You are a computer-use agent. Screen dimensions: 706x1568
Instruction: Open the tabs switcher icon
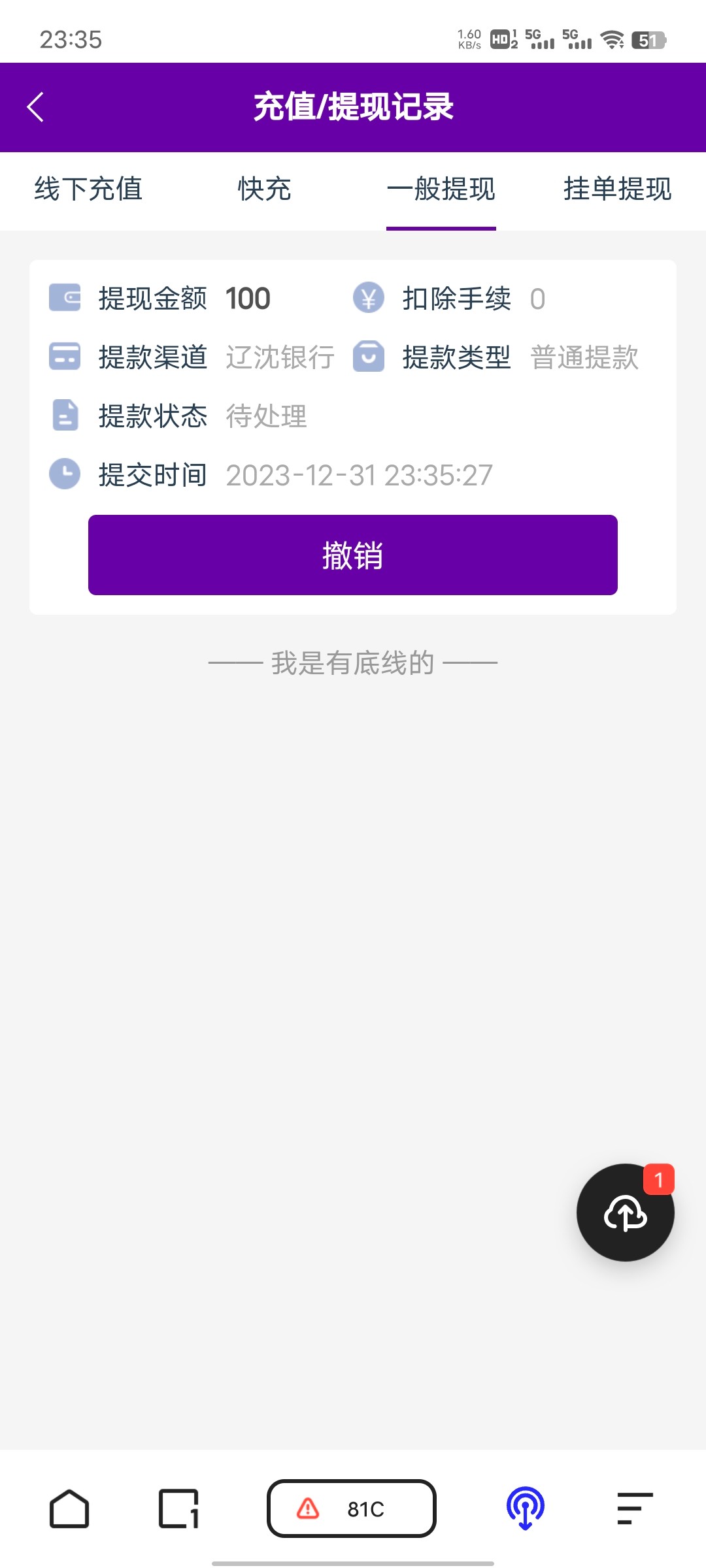179,1509
